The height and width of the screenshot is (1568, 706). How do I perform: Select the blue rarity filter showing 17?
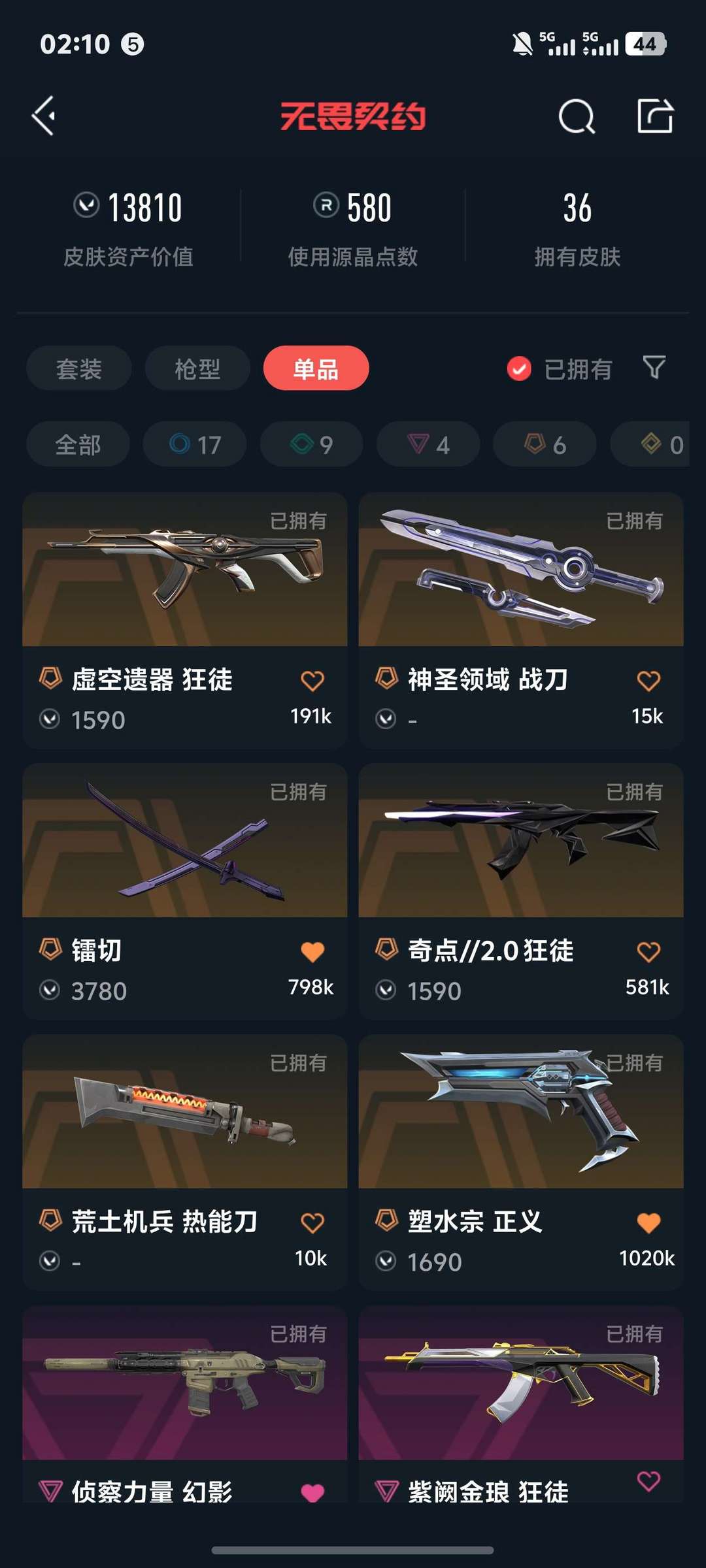pos(194,444)
